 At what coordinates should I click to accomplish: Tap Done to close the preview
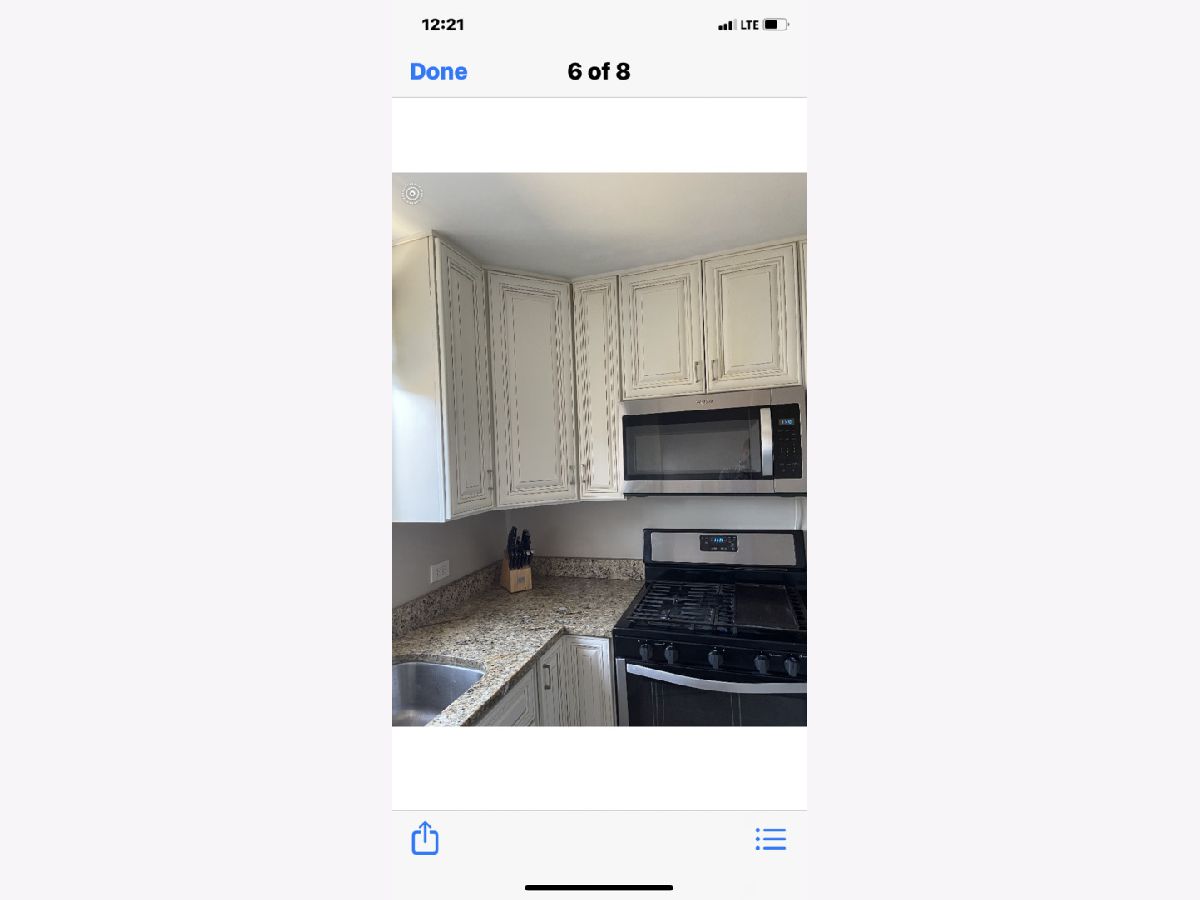438,72
